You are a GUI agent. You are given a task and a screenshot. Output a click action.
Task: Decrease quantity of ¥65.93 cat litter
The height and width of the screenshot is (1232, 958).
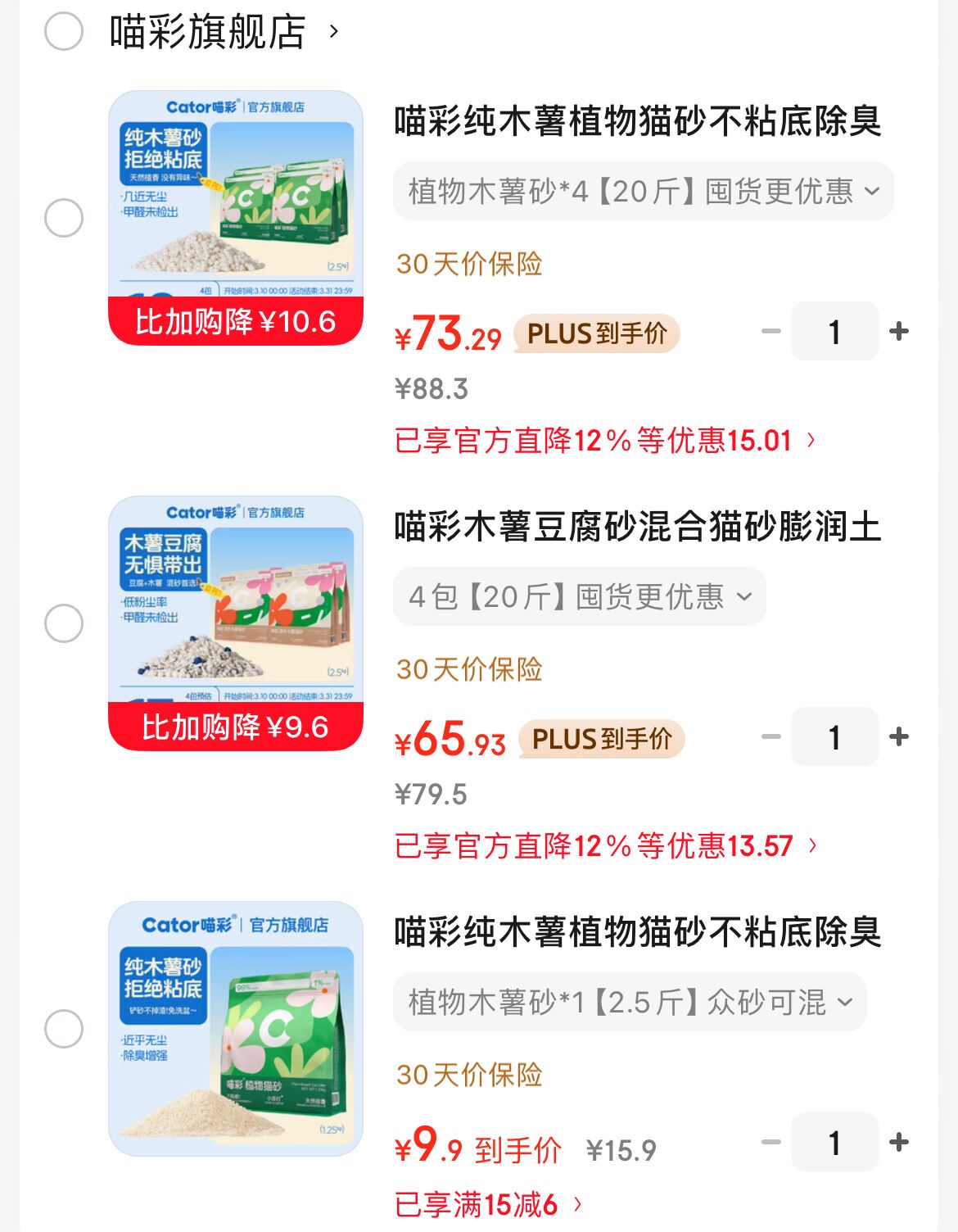(770, 737)
